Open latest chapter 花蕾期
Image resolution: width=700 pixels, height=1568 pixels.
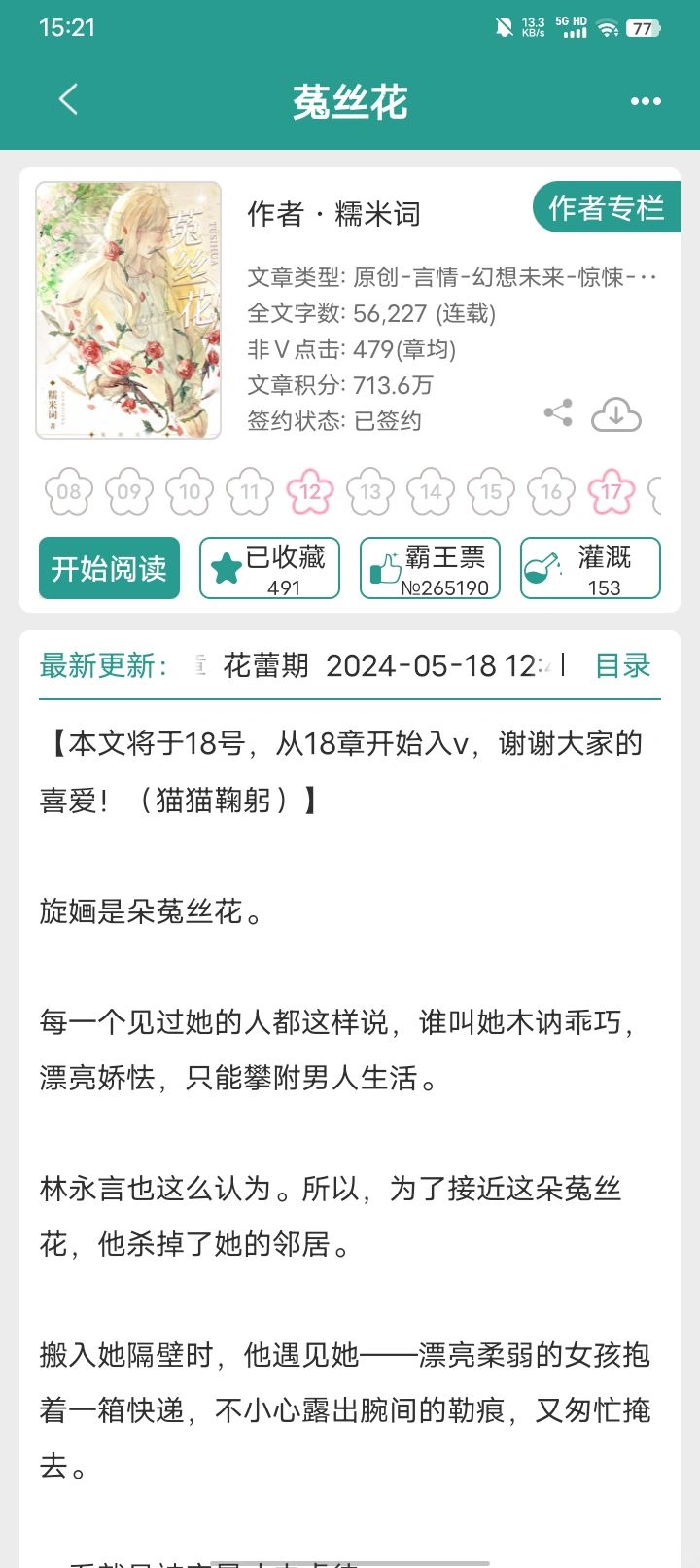click(x=264, y=666)
